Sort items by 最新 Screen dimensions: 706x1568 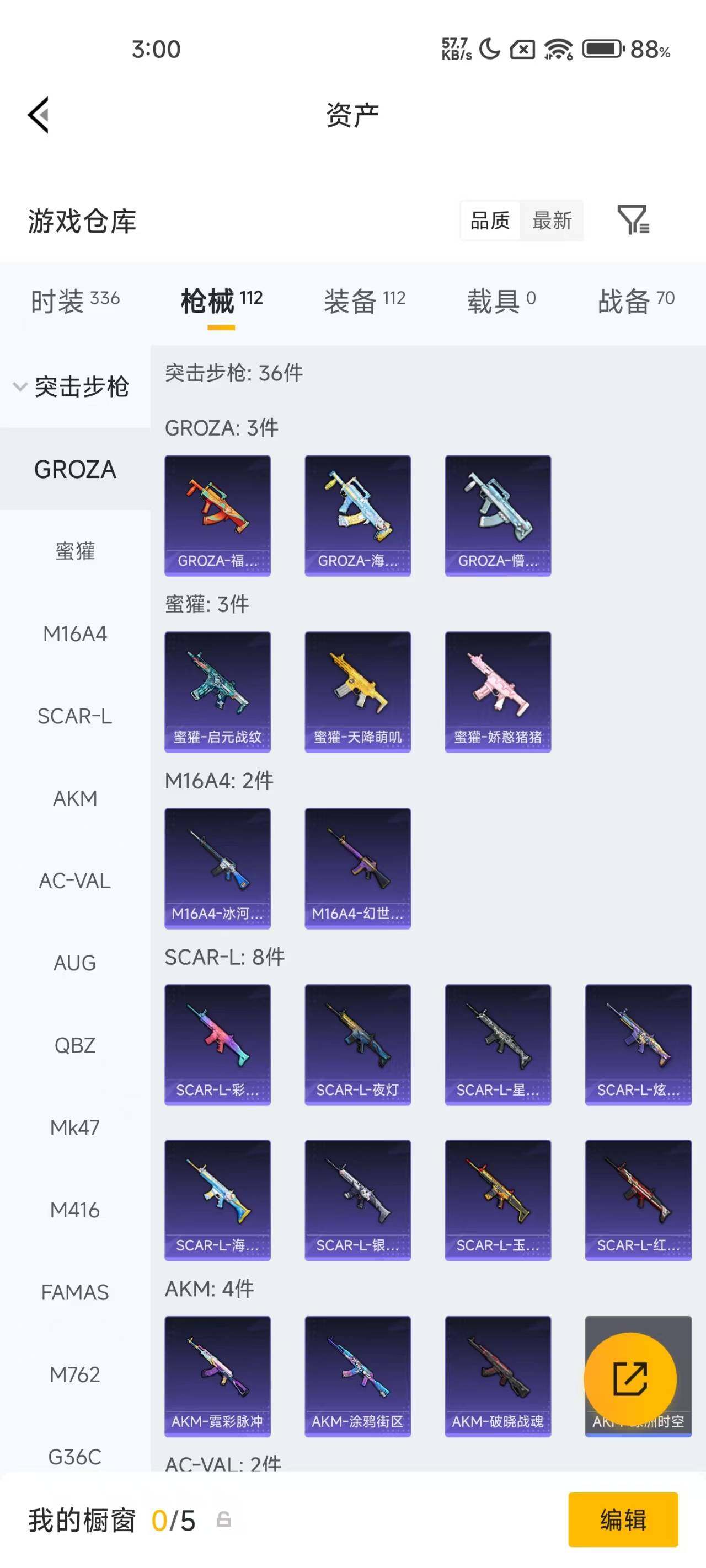(x=552, y=221)
